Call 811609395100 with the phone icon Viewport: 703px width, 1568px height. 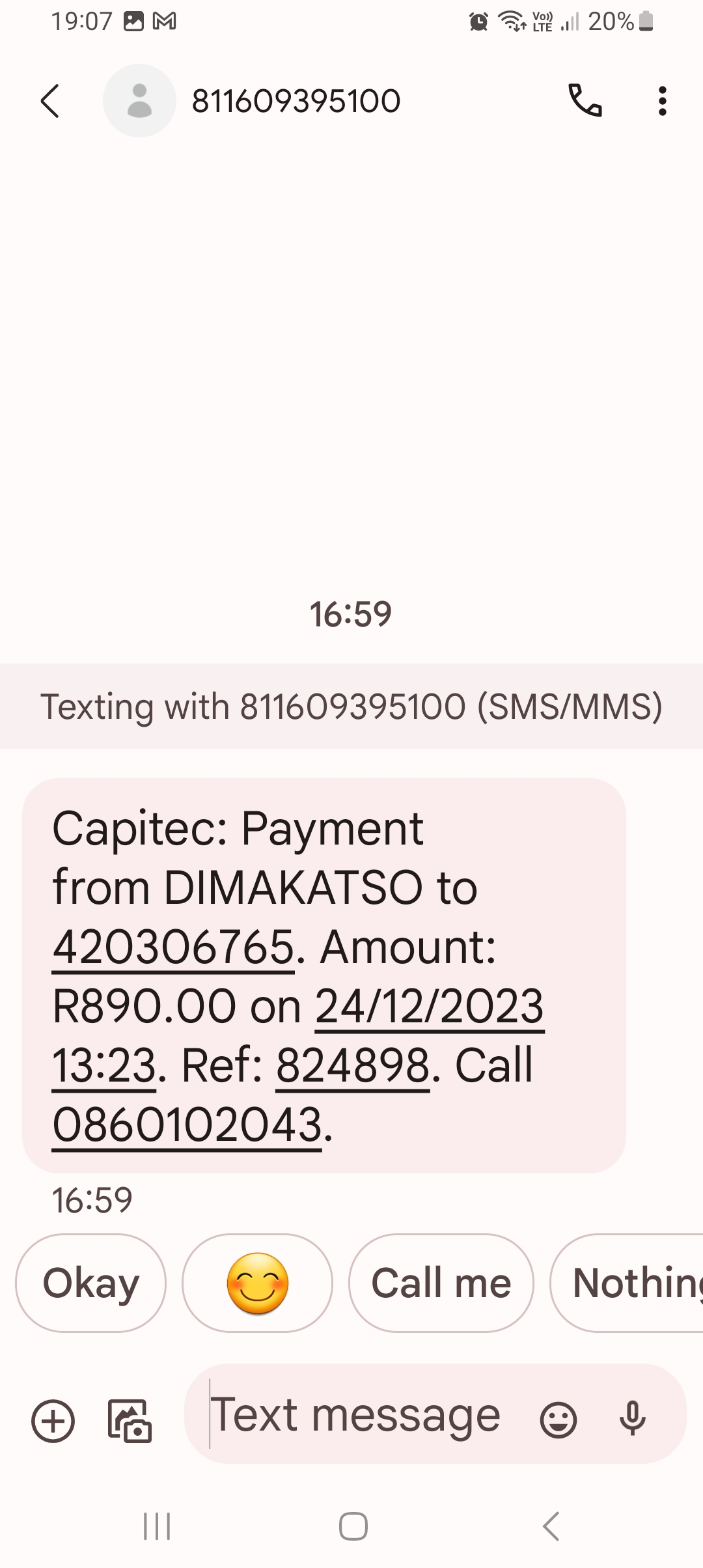[x=585, y=101]
